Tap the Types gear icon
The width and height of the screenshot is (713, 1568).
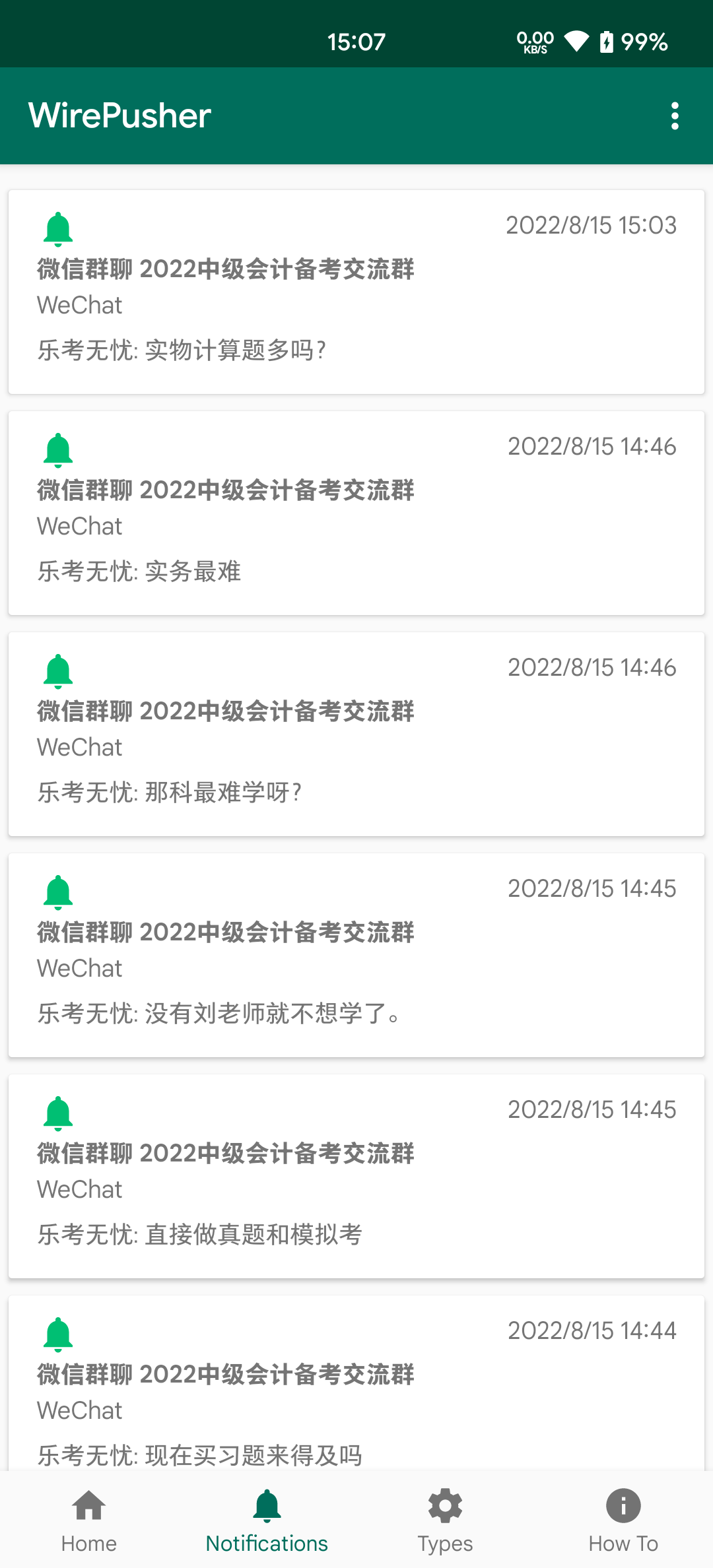tap(445, 1506)
